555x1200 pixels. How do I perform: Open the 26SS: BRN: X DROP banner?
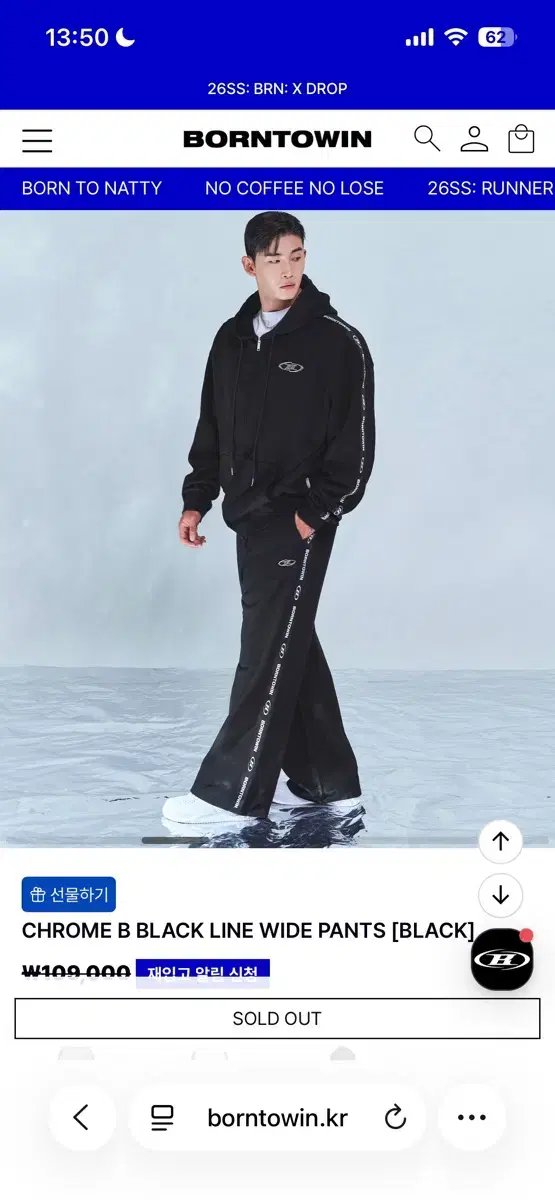pos(277,89)
